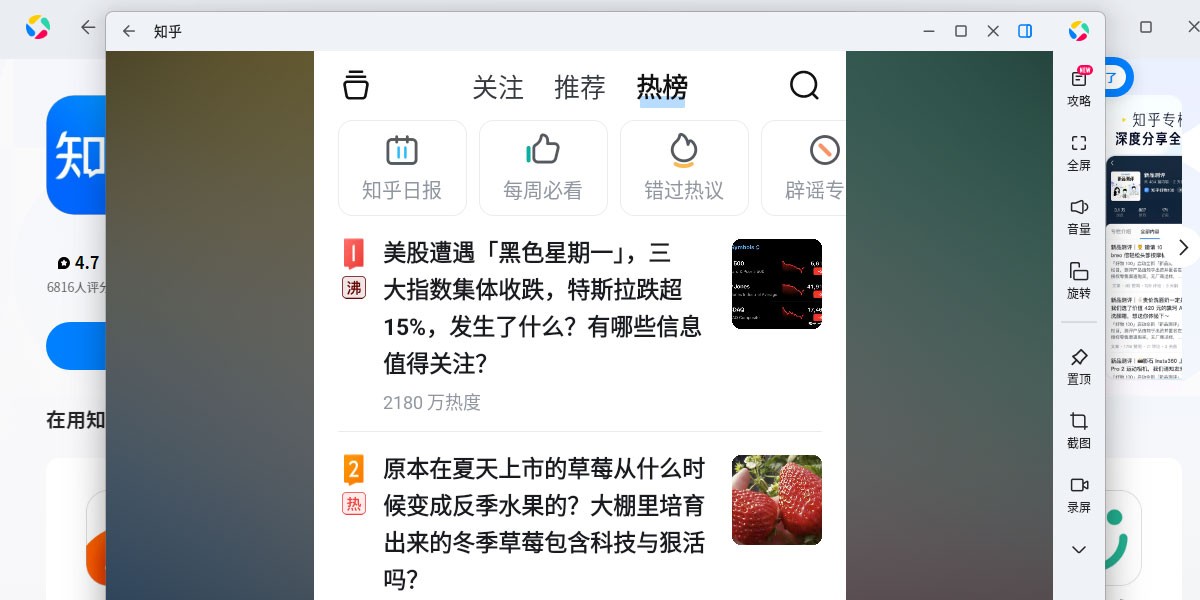Enter 全屏 fullscreen mode
Image resolution: width=1200 pixels, height=600 pixels.
click(1078, 152)
